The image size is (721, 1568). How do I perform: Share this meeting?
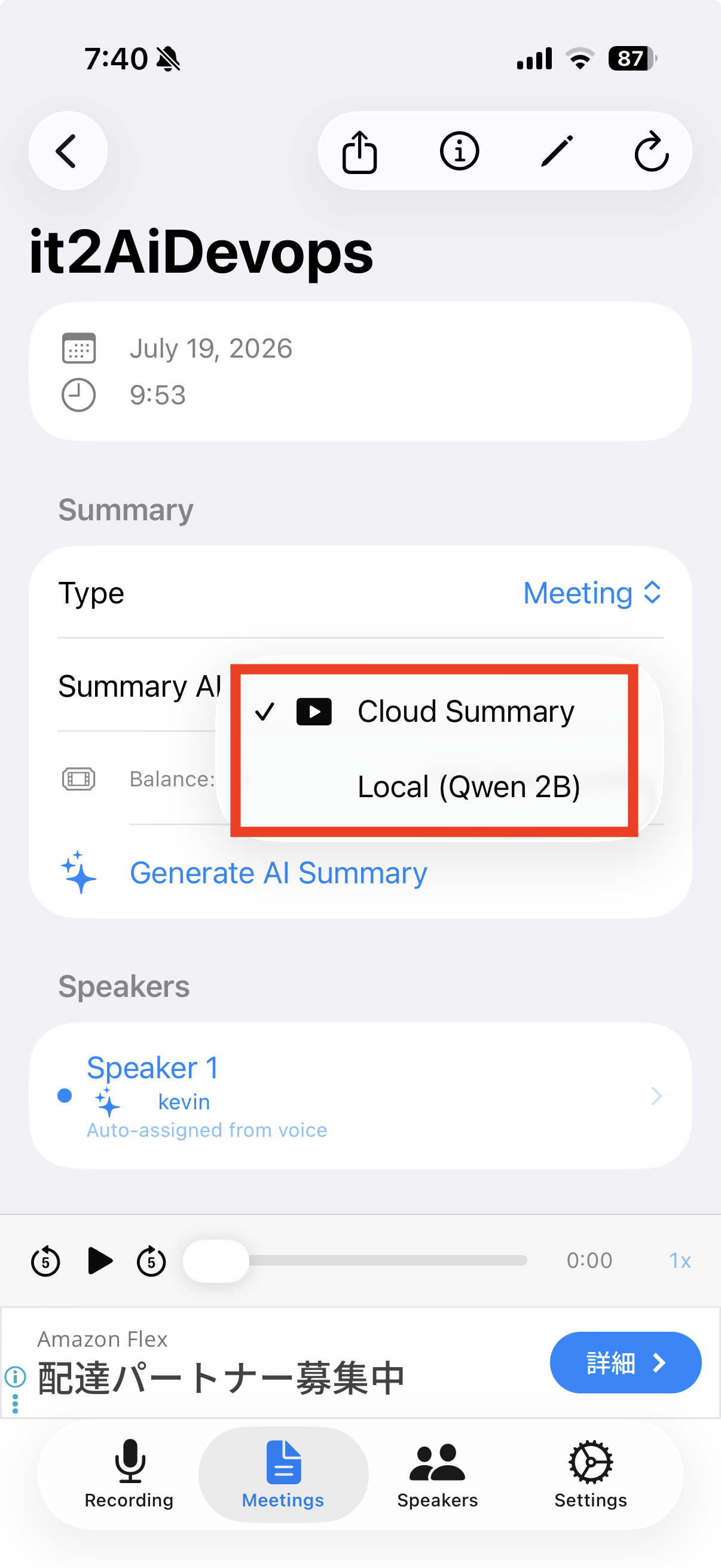[x=359, y=151]
